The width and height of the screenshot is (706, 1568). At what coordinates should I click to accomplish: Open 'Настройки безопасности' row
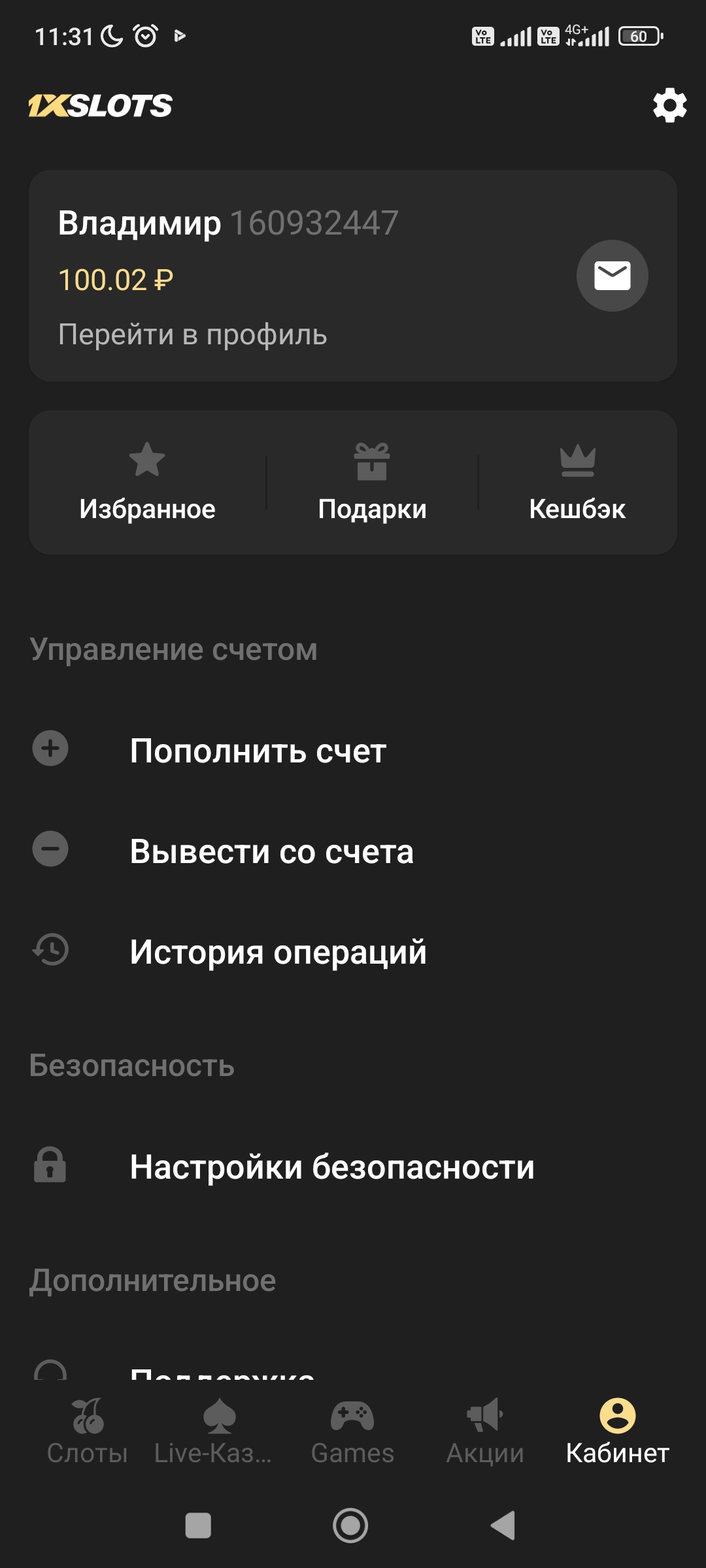pos(332,1167)
